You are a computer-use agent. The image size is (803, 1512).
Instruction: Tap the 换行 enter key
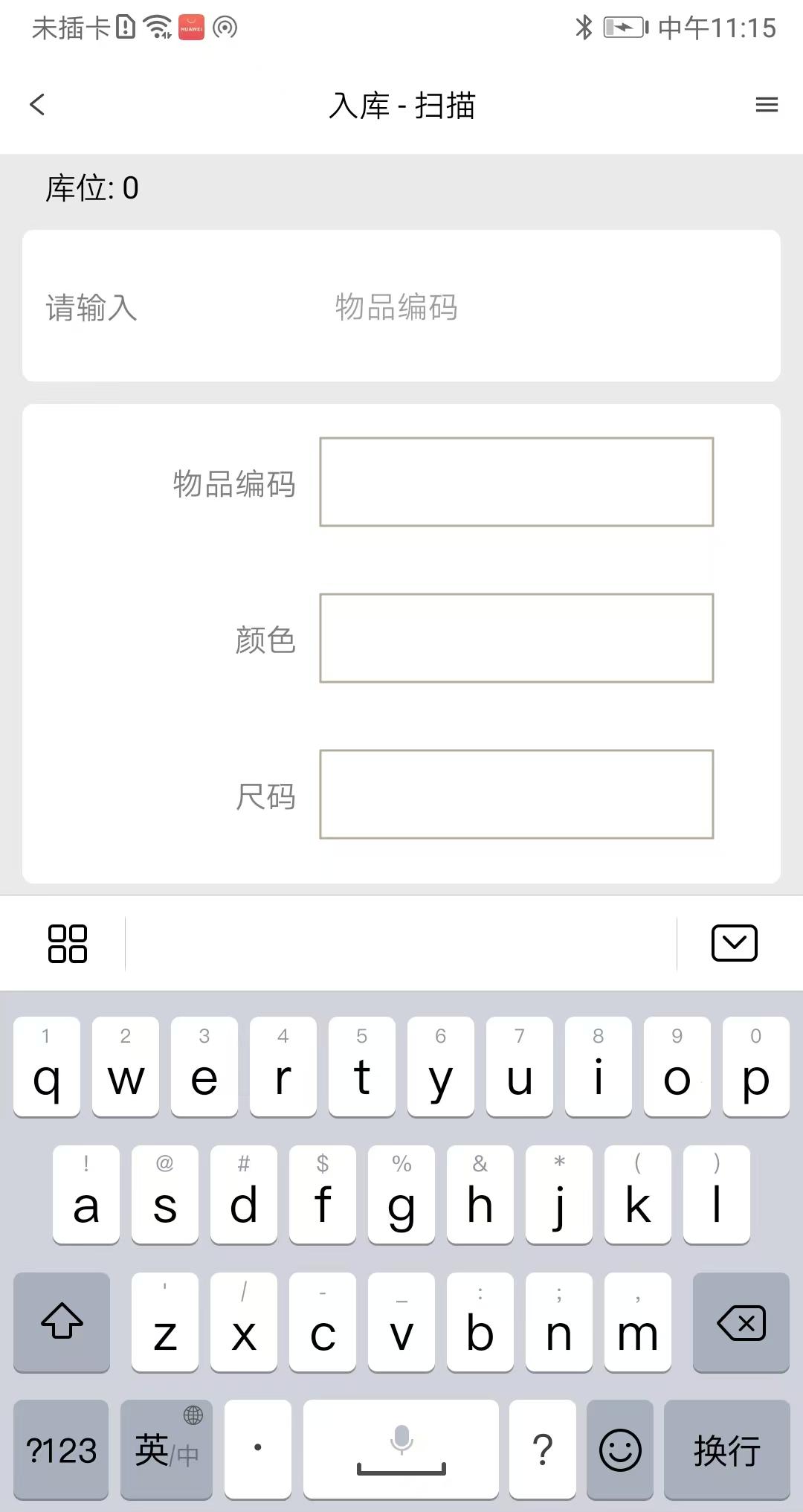pos(726,1450)
